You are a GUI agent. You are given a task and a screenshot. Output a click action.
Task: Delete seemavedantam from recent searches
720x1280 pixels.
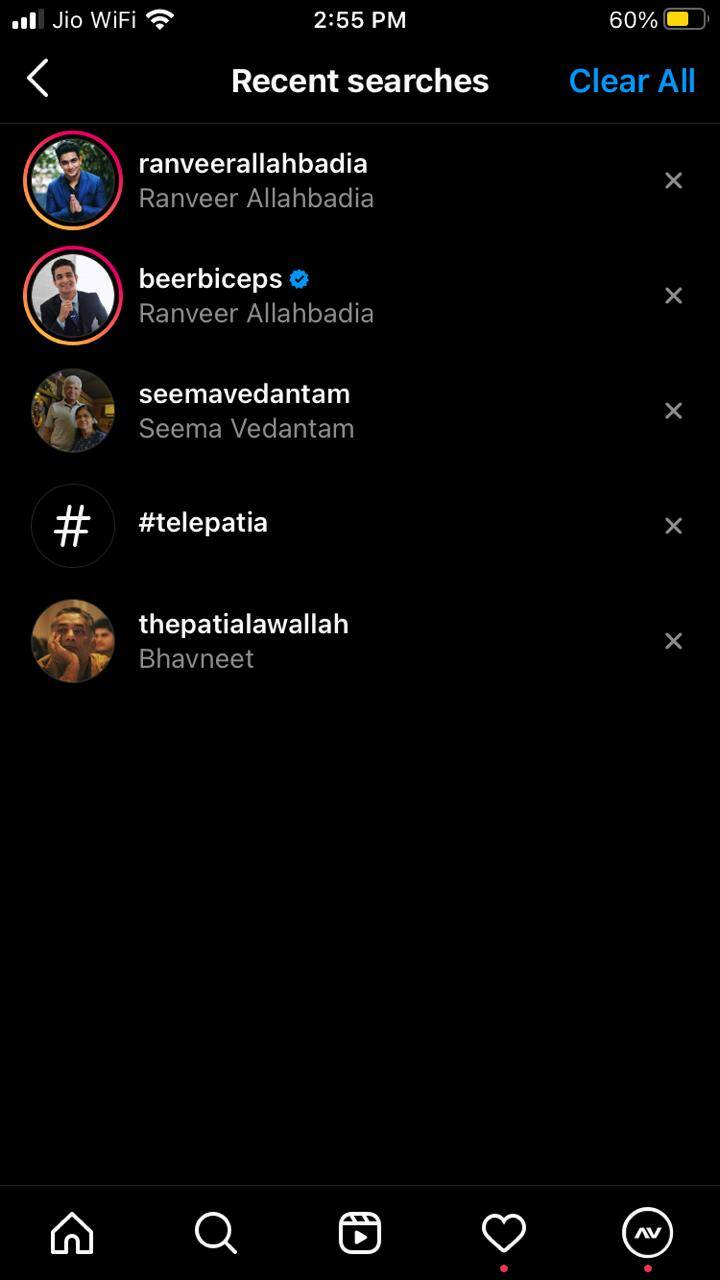[674, 411]
